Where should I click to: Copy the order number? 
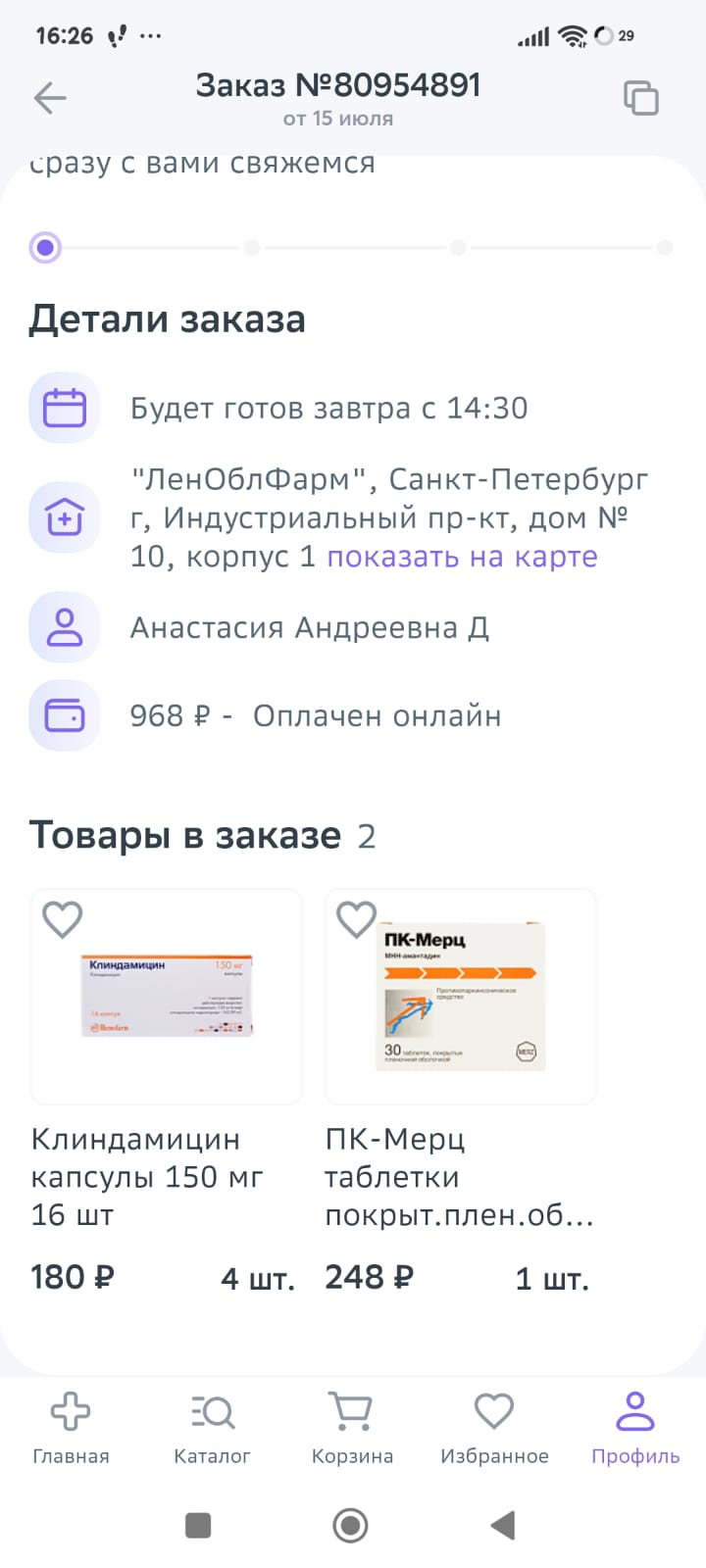pos(641,98)
